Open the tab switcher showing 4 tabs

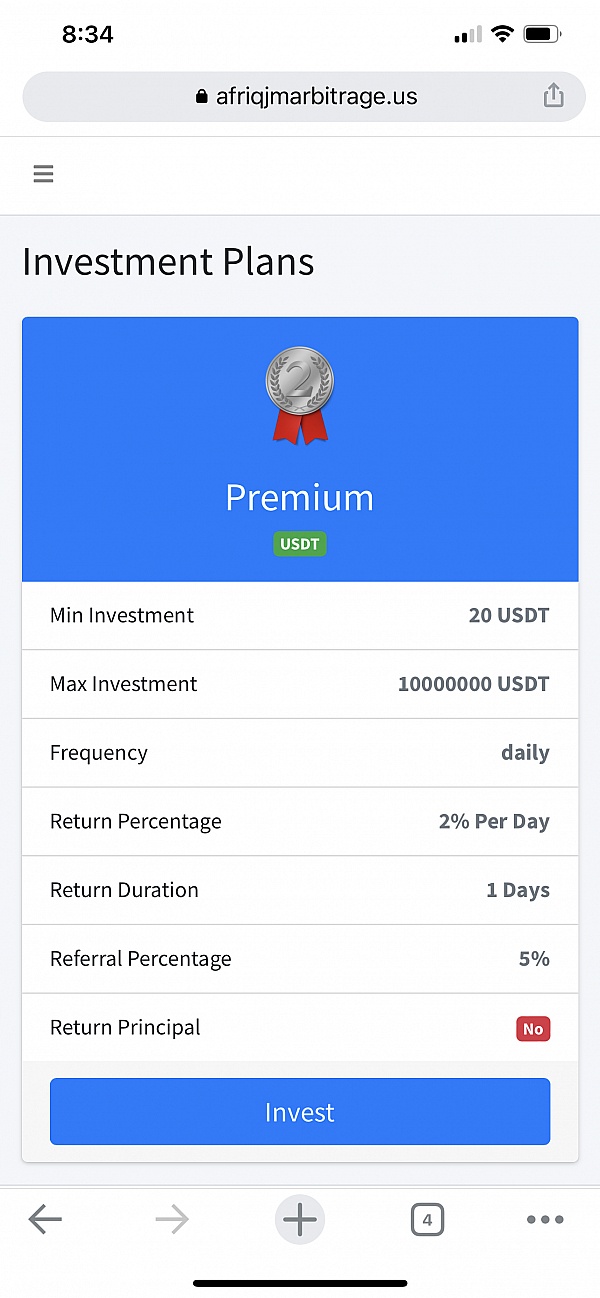[x=427, y=1219]
